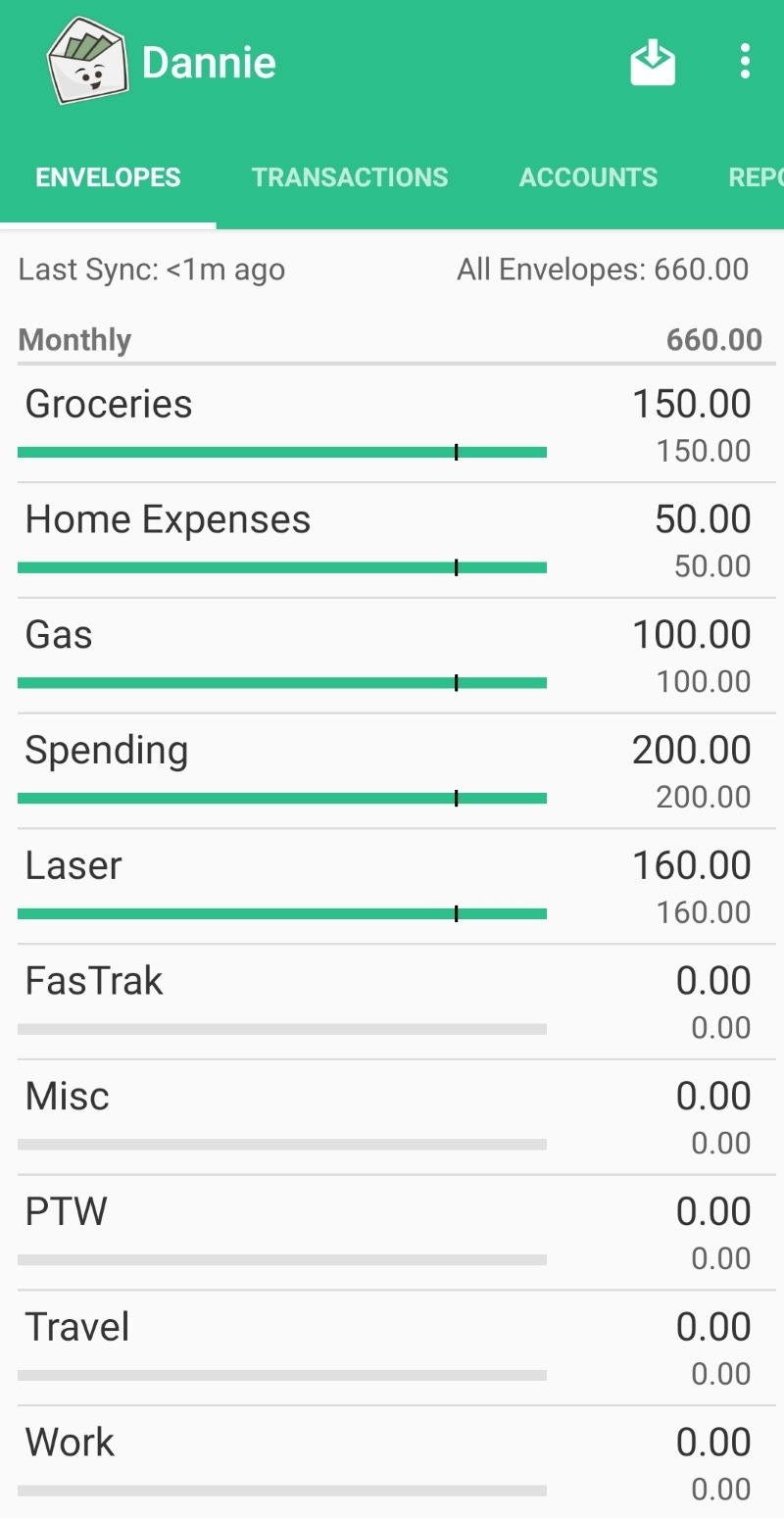View the Gas envelope

[x=392, y=656]
